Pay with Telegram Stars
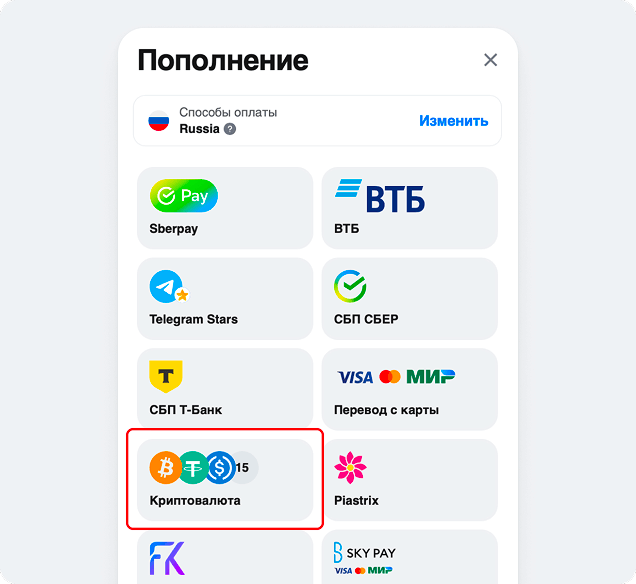Screen dimensions: 636x584 [225, 299]
